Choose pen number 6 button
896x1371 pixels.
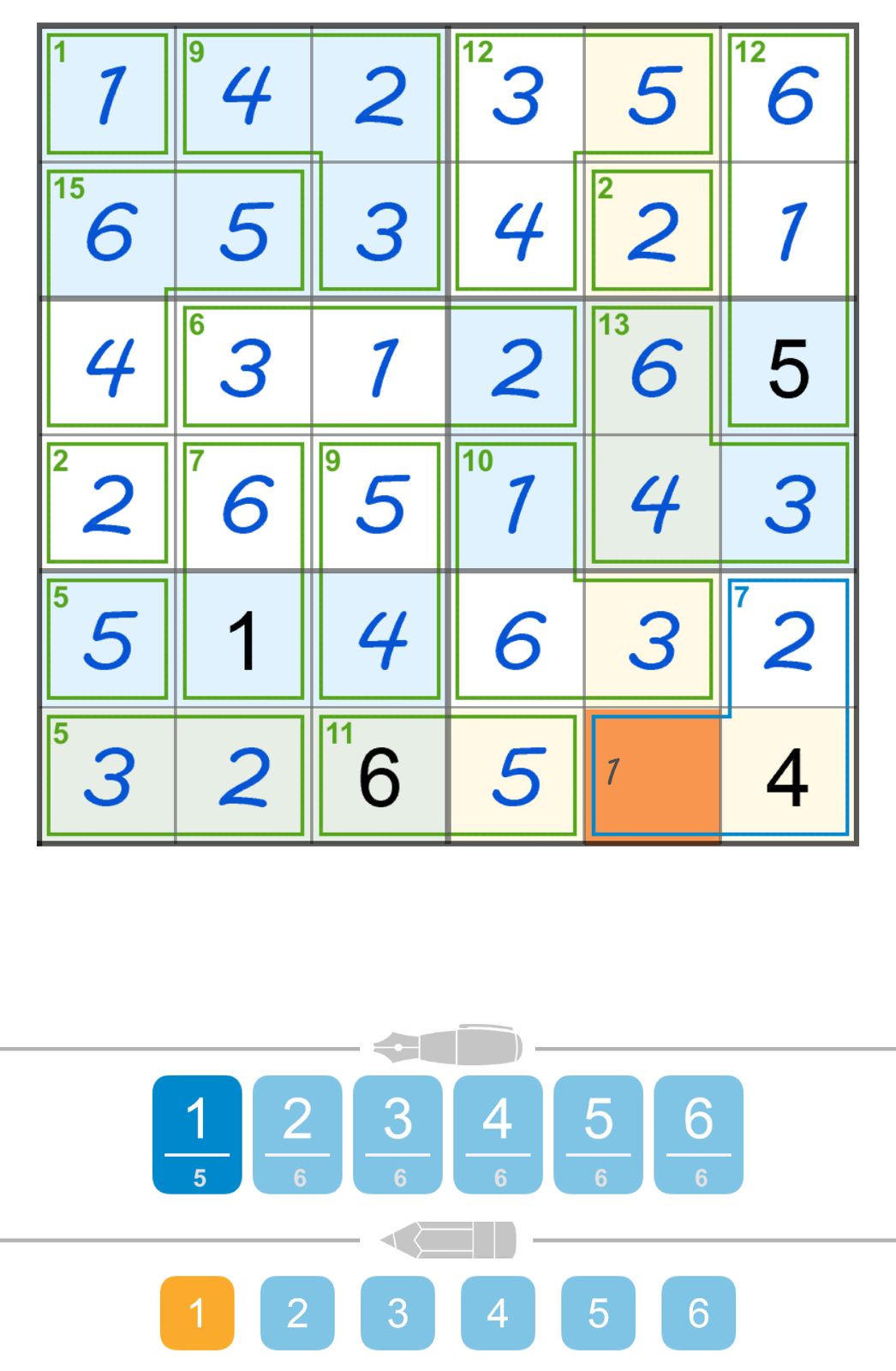click(698, 1133)
